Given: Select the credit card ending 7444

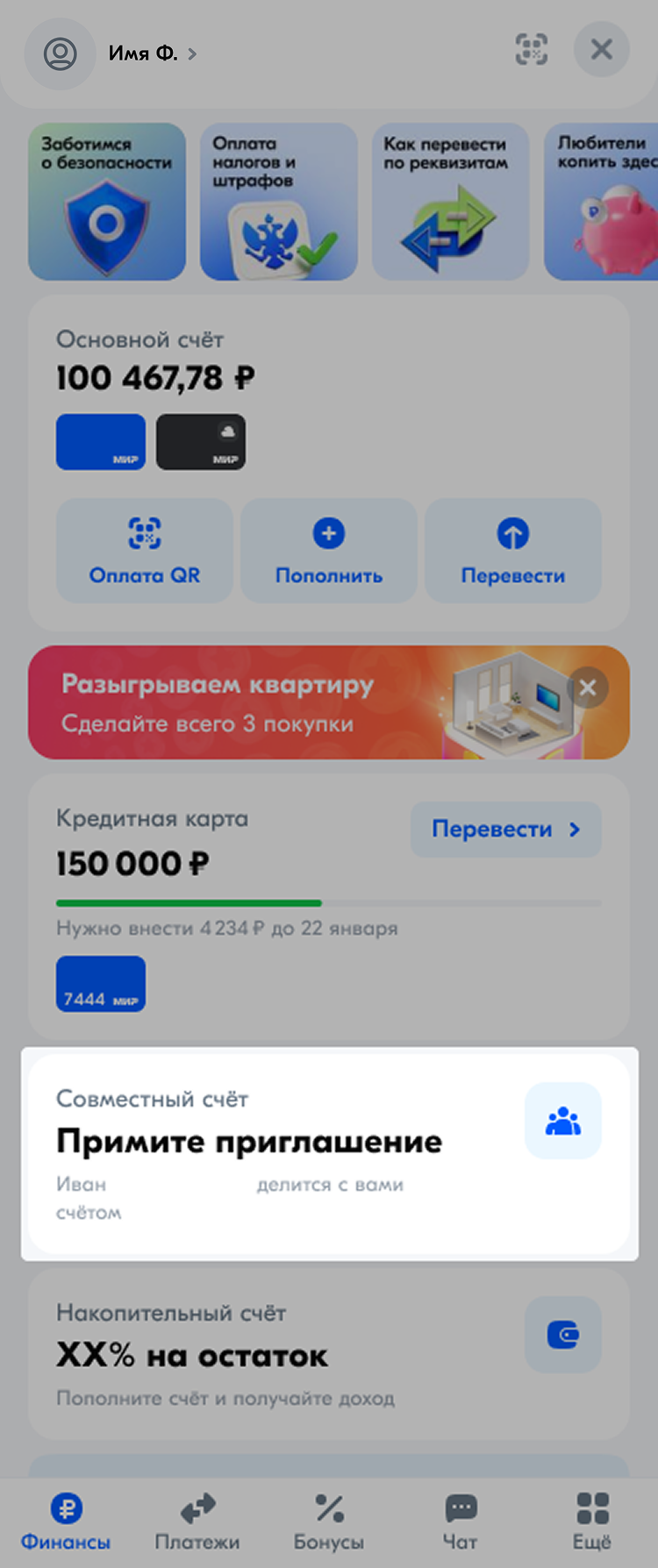Looking at the screenshot, I should (101, 984).
